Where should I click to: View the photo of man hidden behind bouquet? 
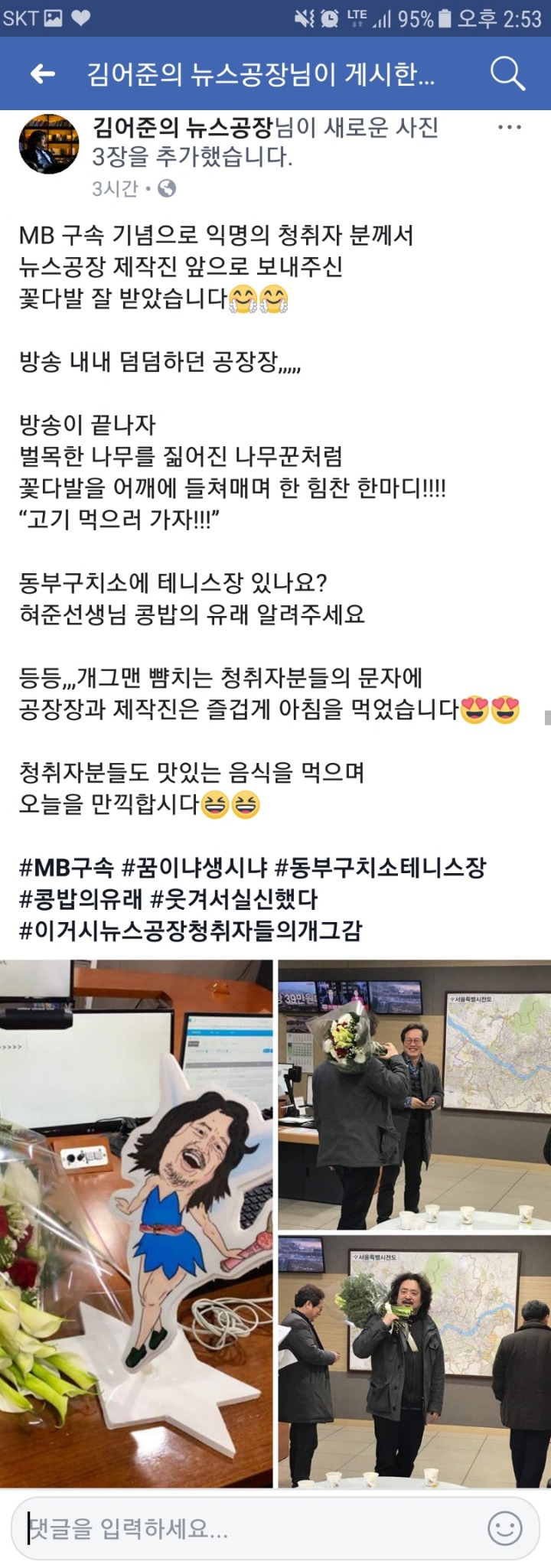pos(414,1094)
